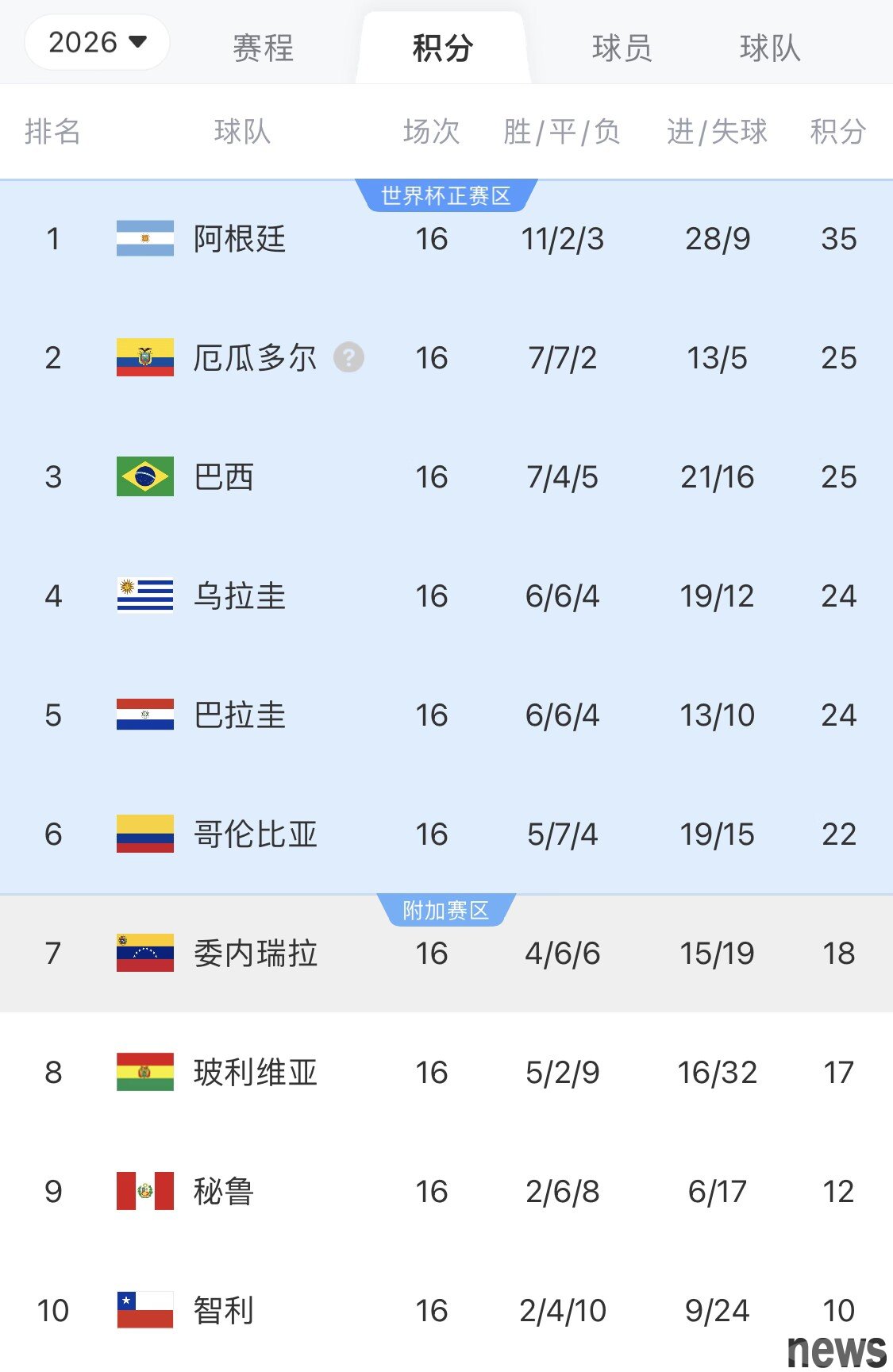Tap the question mark next to 厄瓜多尔

348,357
